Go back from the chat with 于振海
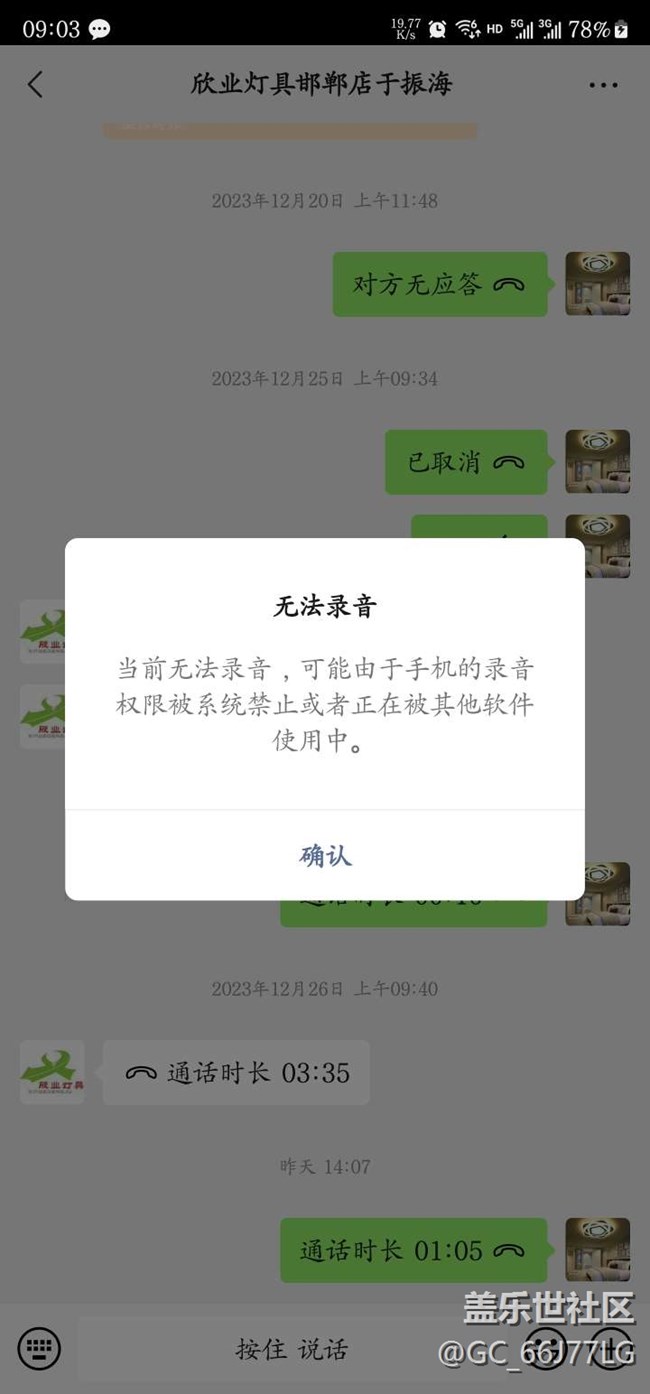The image size is (650, 1394). (35, 84)
